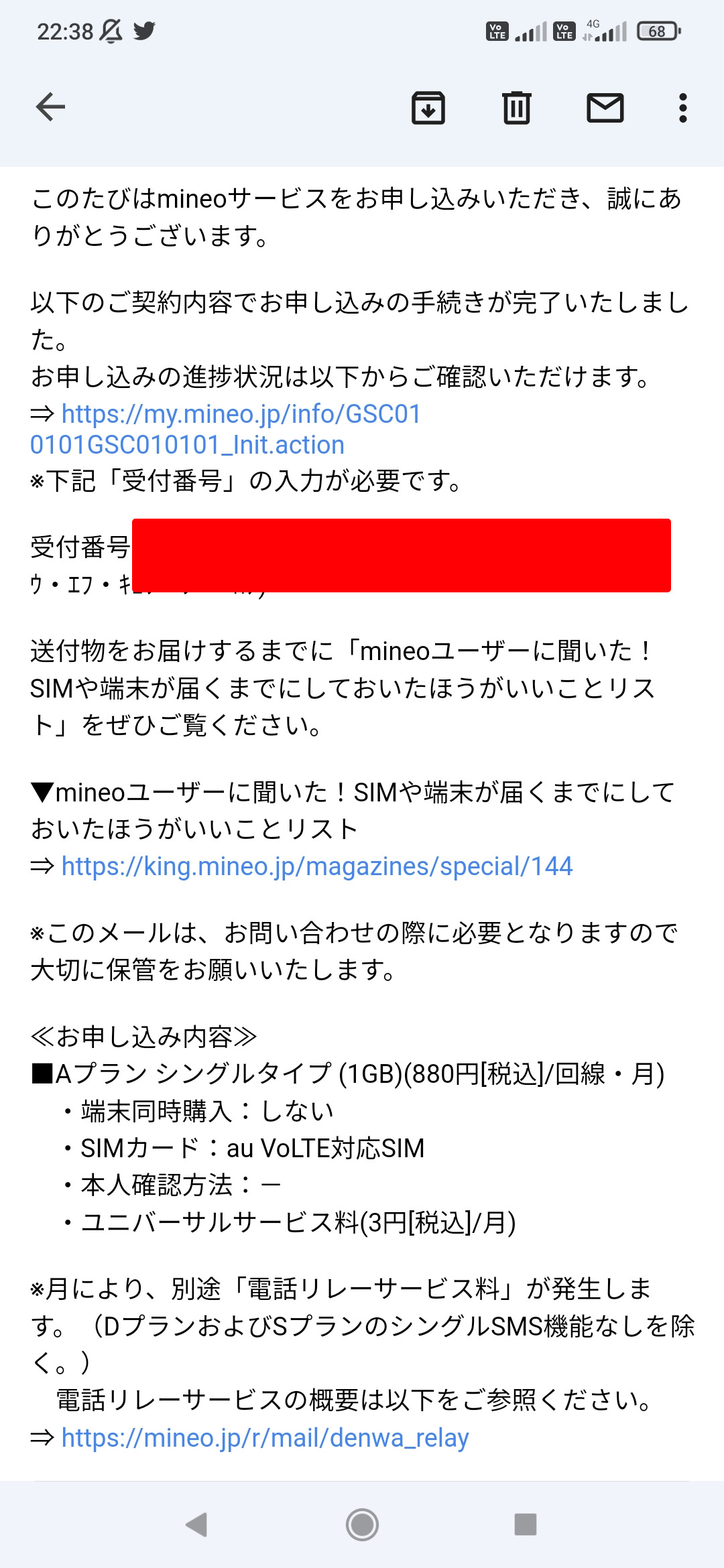Tap the system recent apps button
This screenshot has width=724, height=1568.
526,1524
